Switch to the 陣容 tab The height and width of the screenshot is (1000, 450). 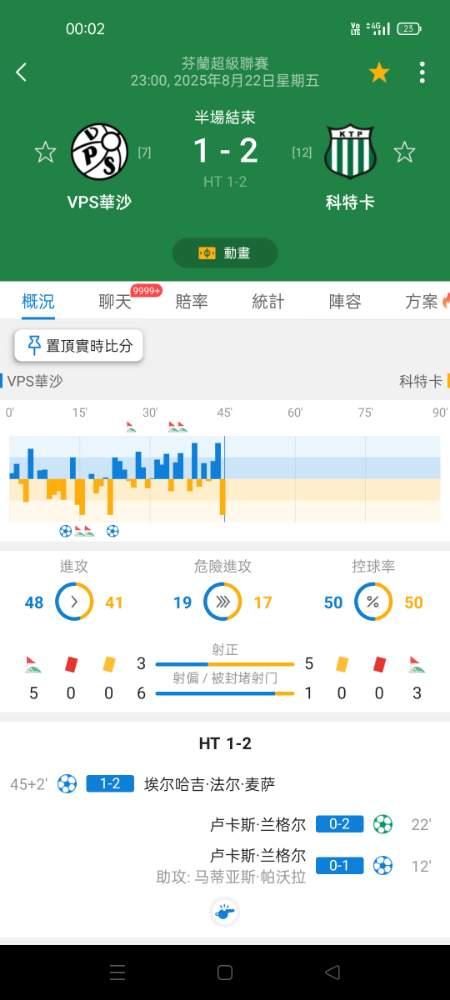345,301
